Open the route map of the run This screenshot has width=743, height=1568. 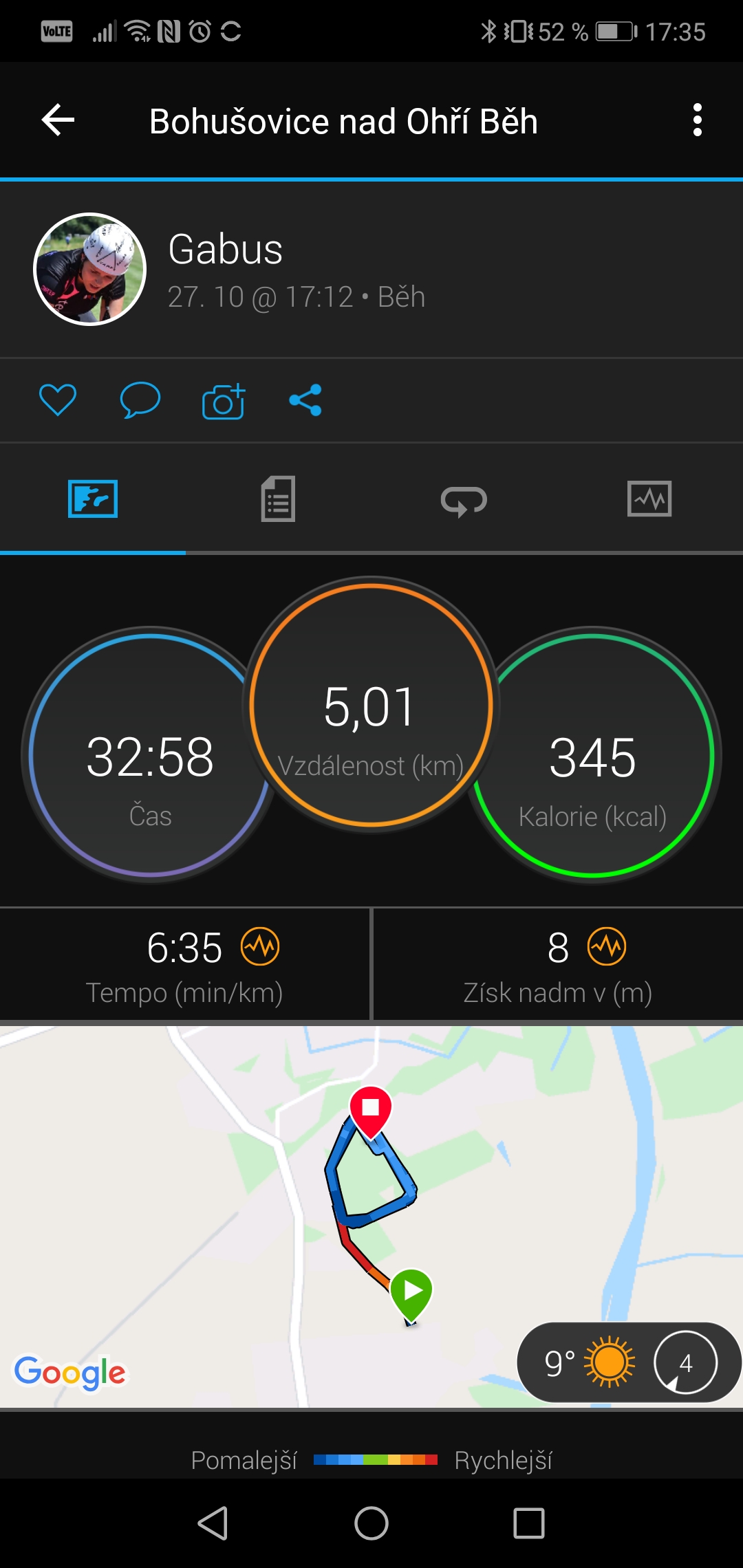coord(371,1216)
